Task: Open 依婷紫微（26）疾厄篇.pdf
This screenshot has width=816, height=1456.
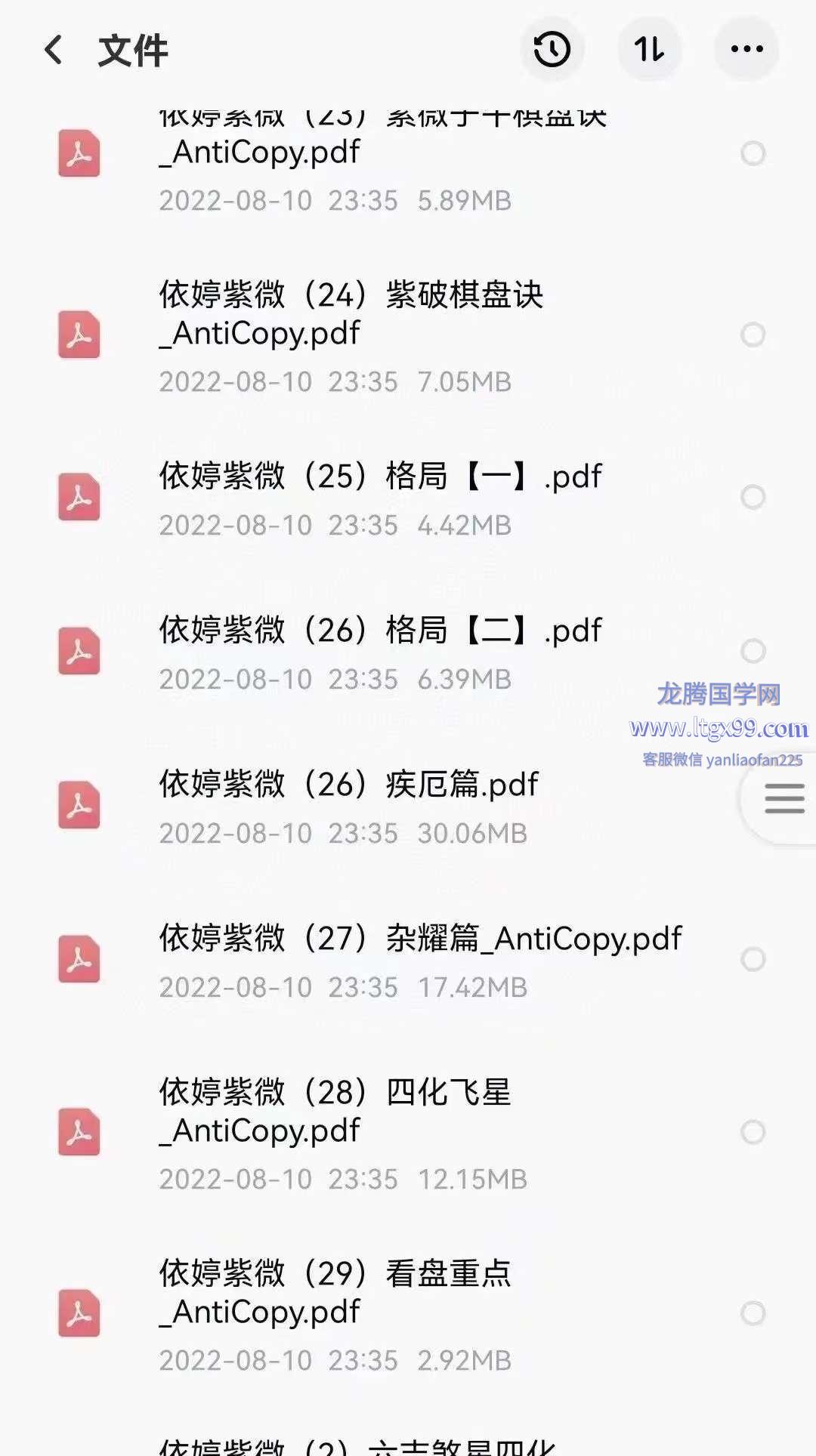Action: click(x=408, y=806)
